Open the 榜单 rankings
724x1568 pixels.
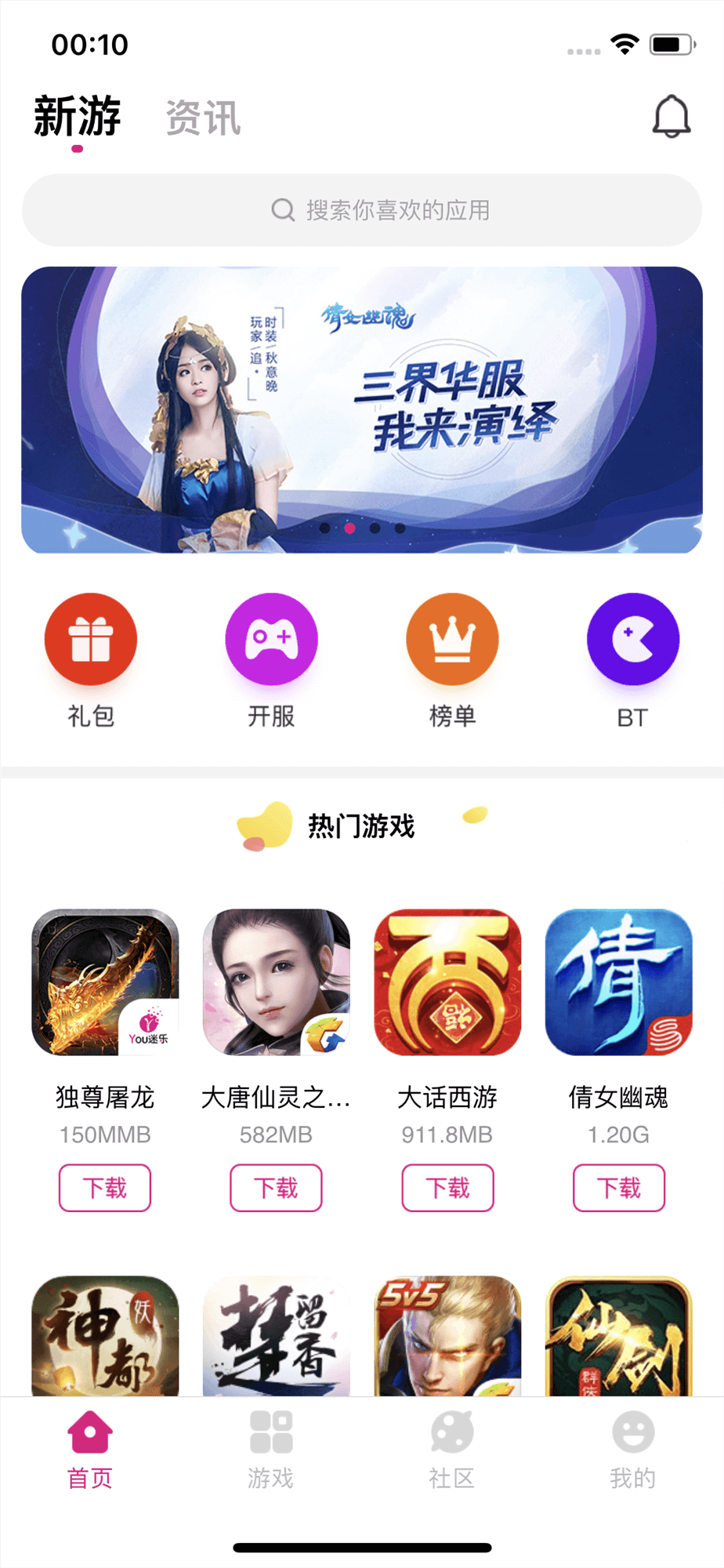(452, 640)
